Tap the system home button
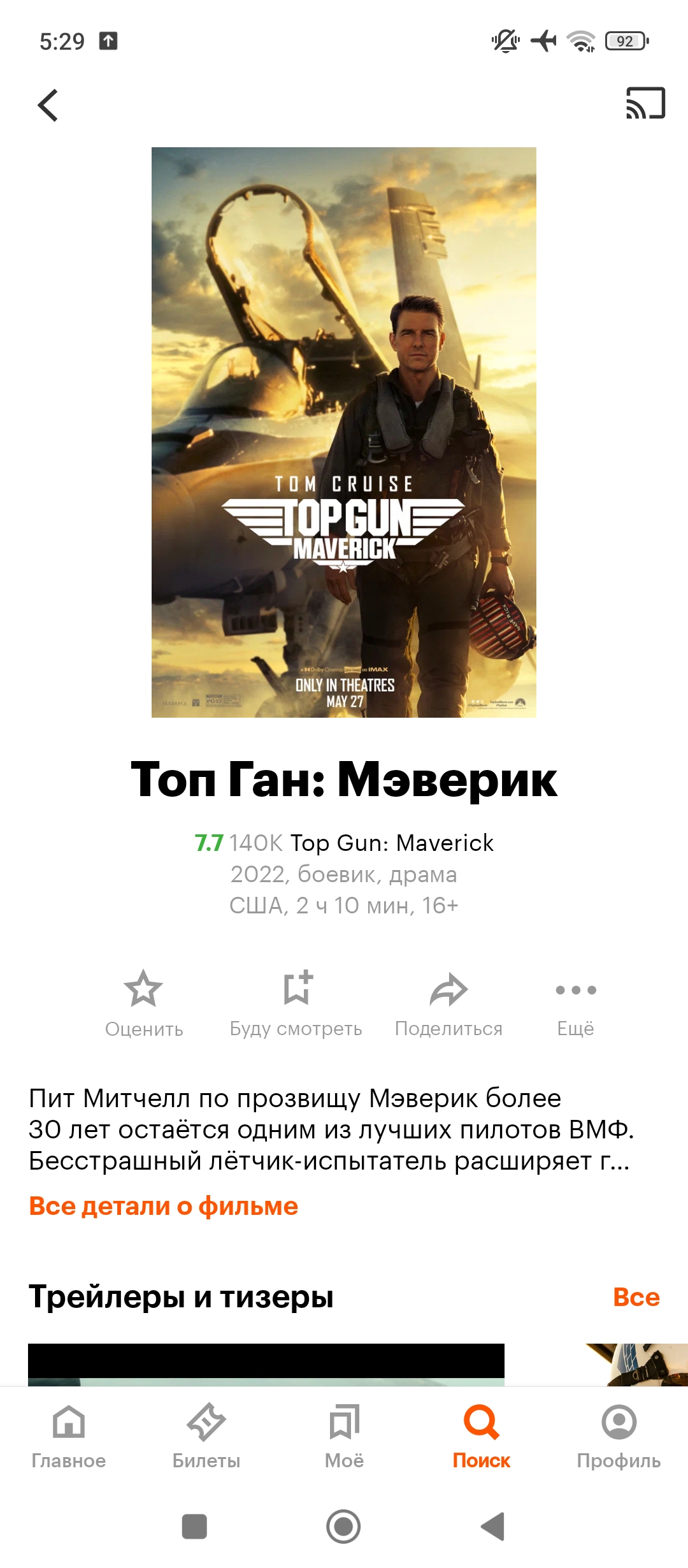 pos(343,1527)
